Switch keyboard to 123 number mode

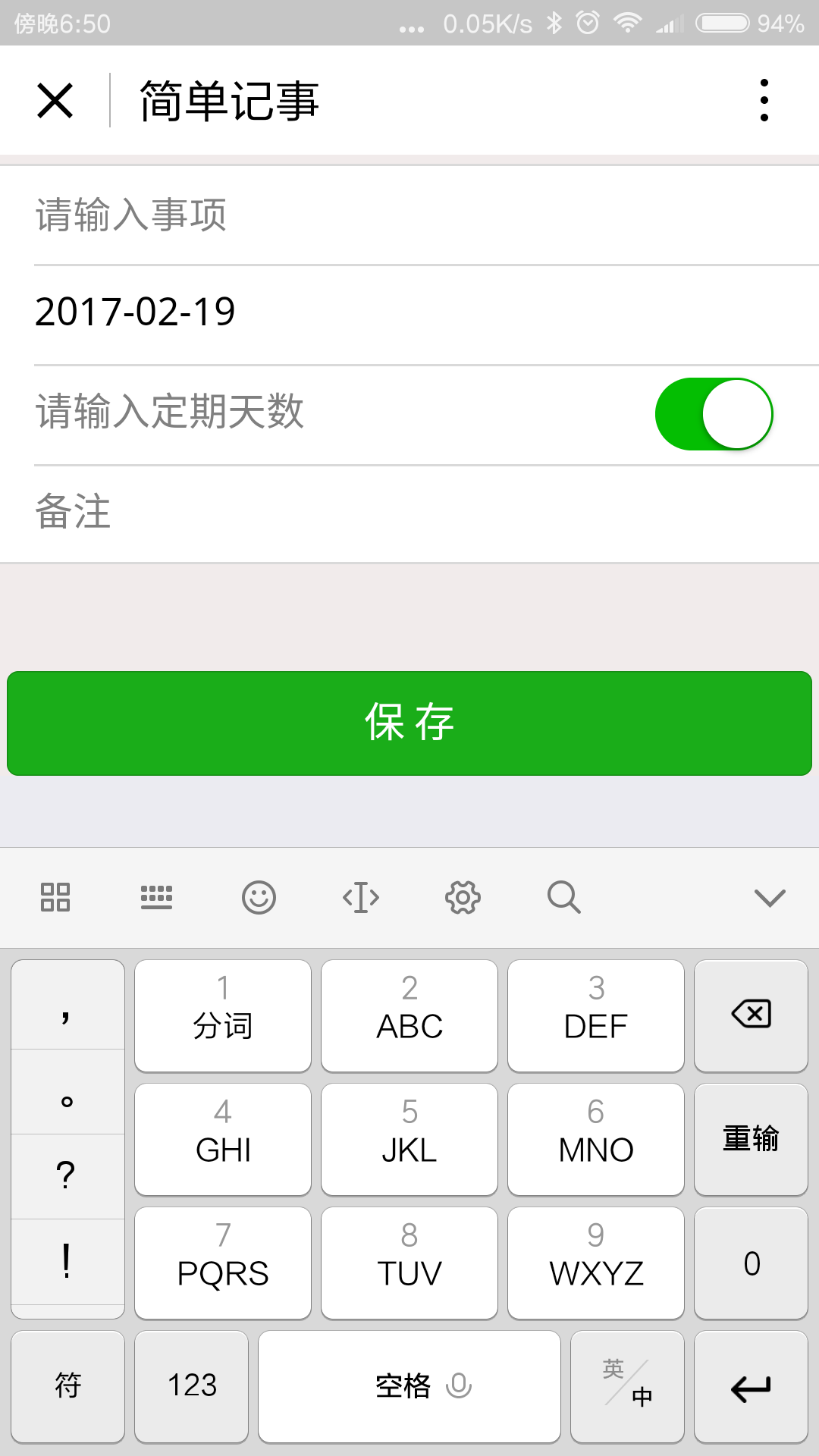click(x=192, y=1385)
